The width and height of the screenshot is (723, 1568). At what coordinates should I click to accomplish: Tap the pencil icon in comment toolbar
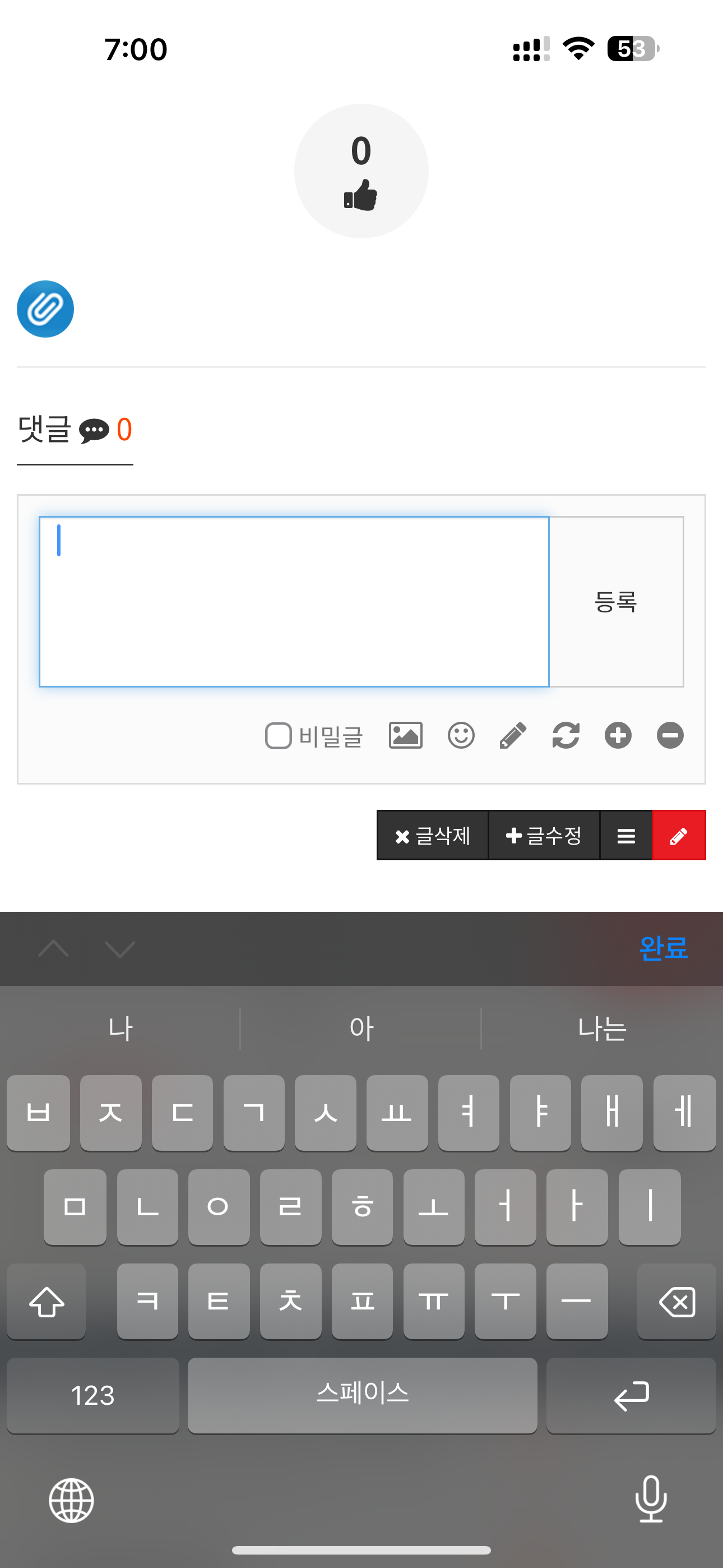pyautogui.click(x=512, y=736)
